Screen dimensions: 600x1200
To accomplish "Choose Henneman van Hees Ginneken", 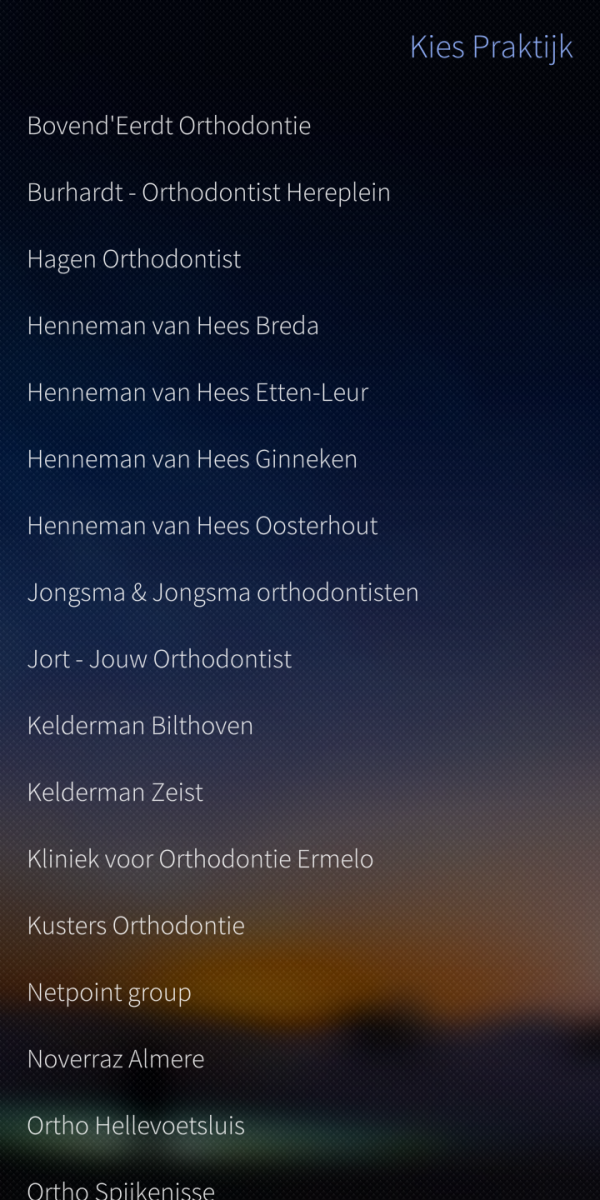I will point(192,459).
